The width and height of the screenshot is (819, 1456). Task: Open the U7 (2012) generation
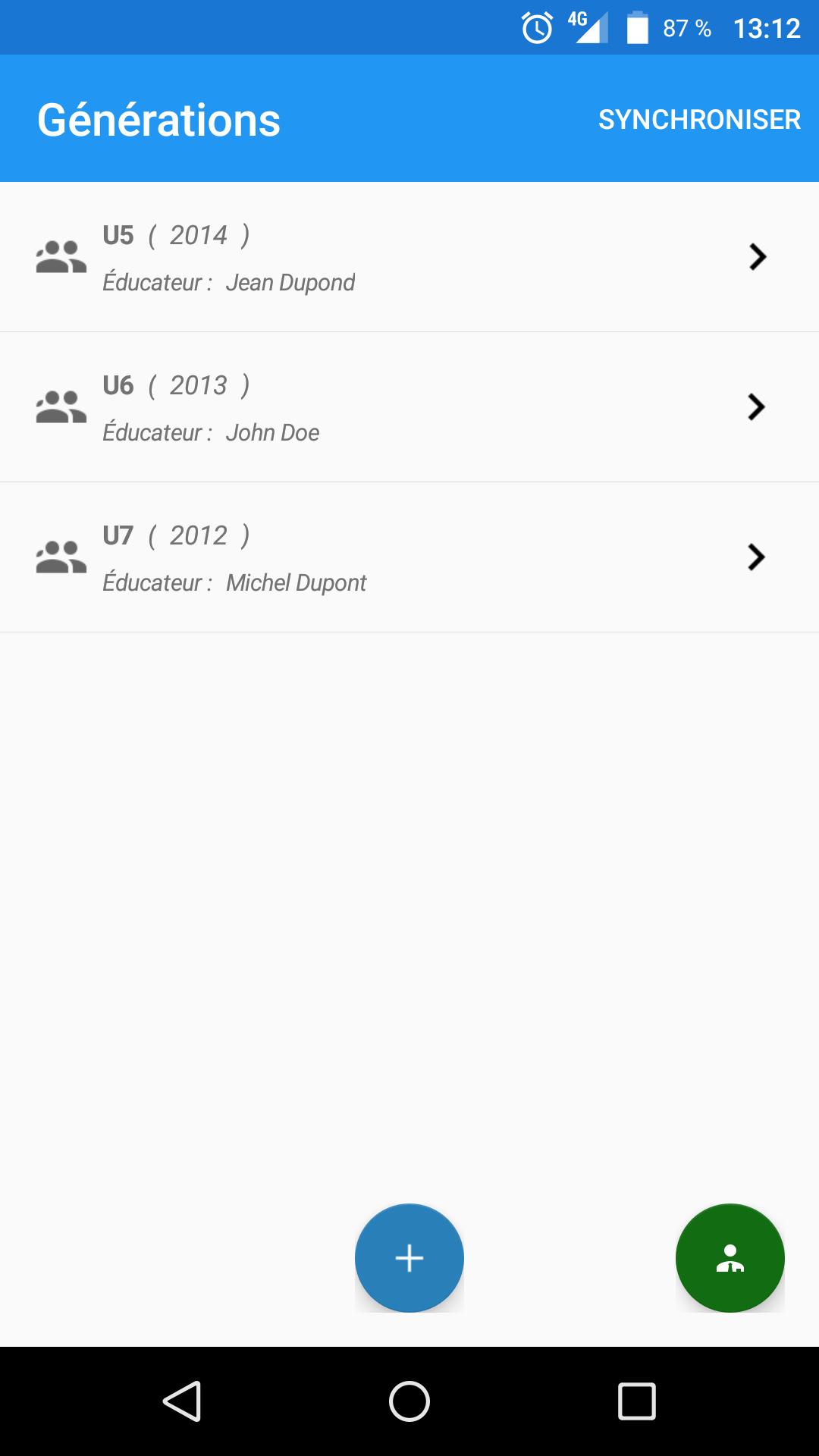pos(409,557)
